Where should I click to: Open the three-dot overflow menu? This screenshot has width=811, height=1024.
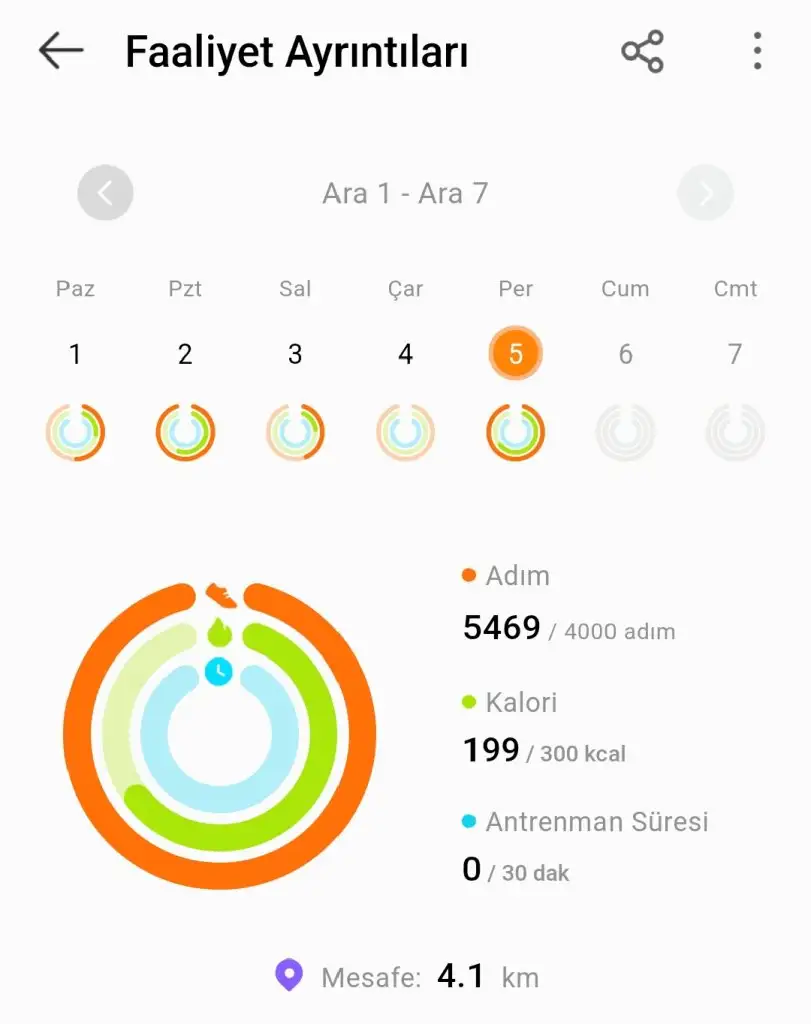pyautogui.click(x=757, y=51)
